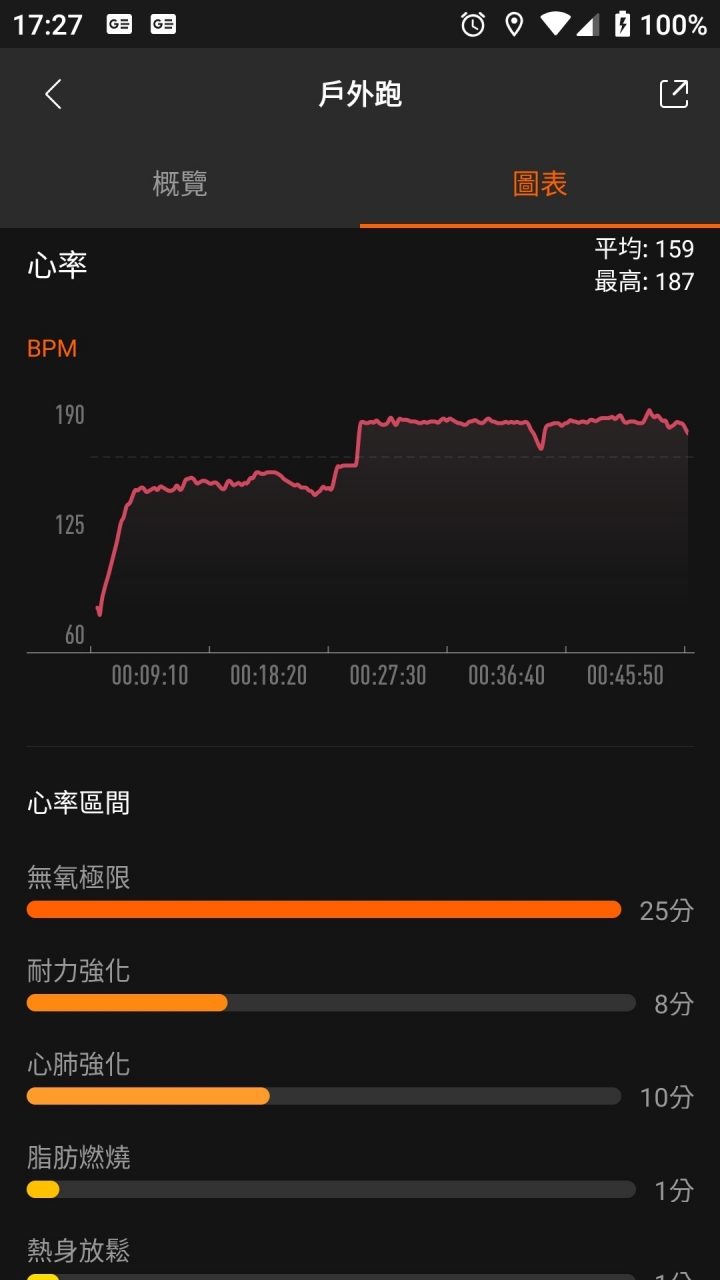The image size is (720, 1280).
Task: Switch to the 概覽 tab
Action: pos(180,184)
